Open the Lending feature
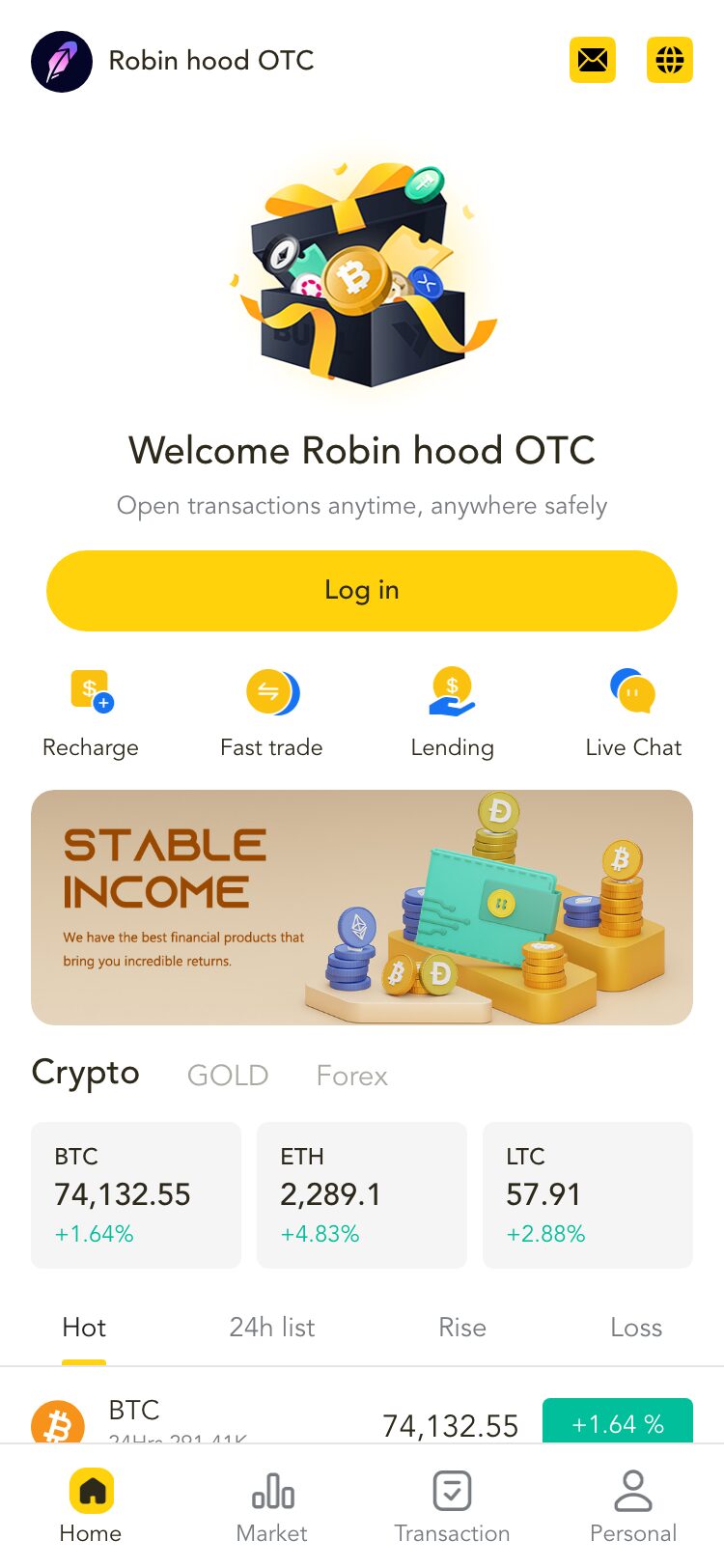Viewport: 724px width, 1568px height. (452, 691)
